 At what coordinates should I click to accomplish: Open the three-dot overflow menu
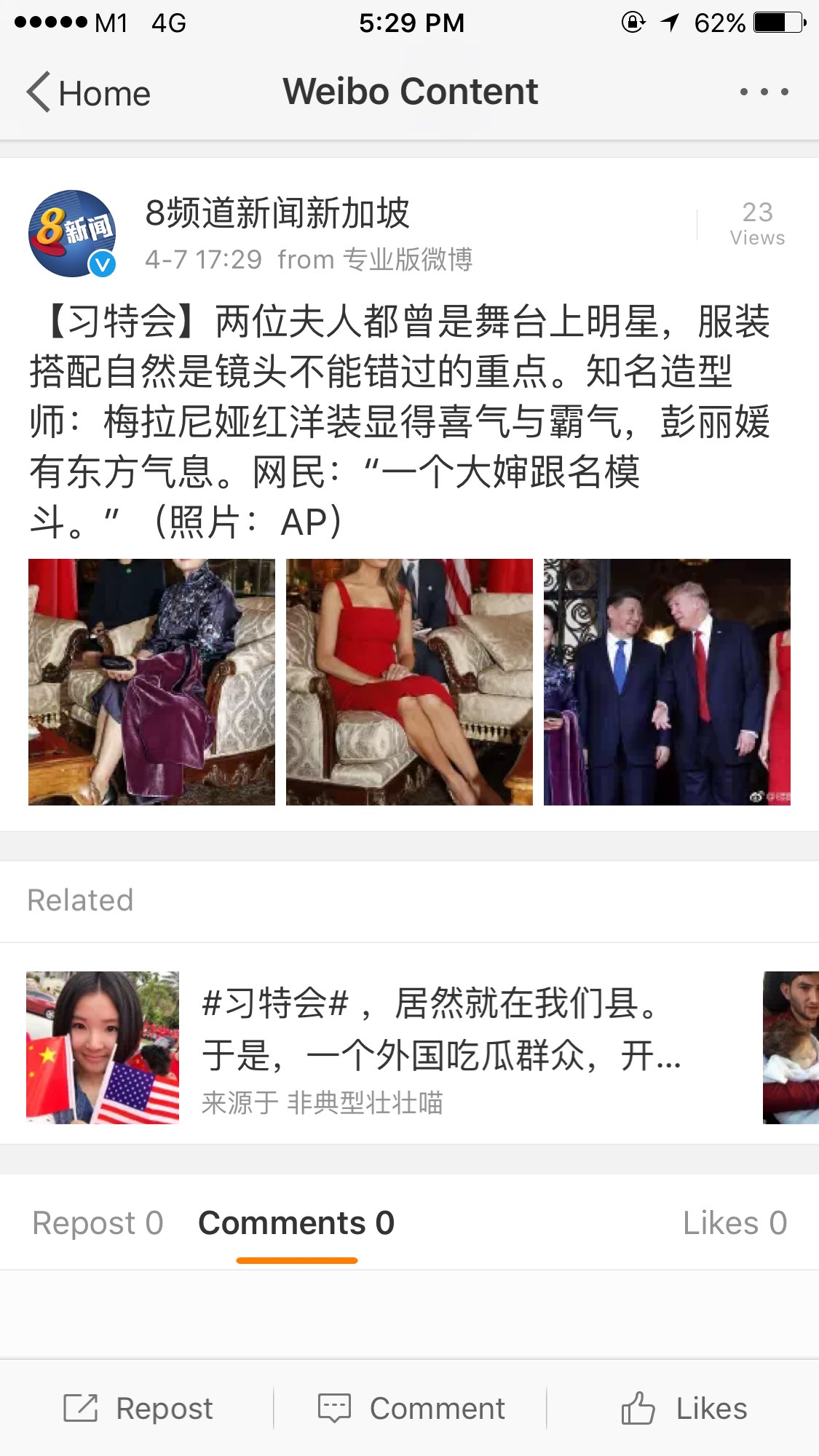(x=764, y=92)
